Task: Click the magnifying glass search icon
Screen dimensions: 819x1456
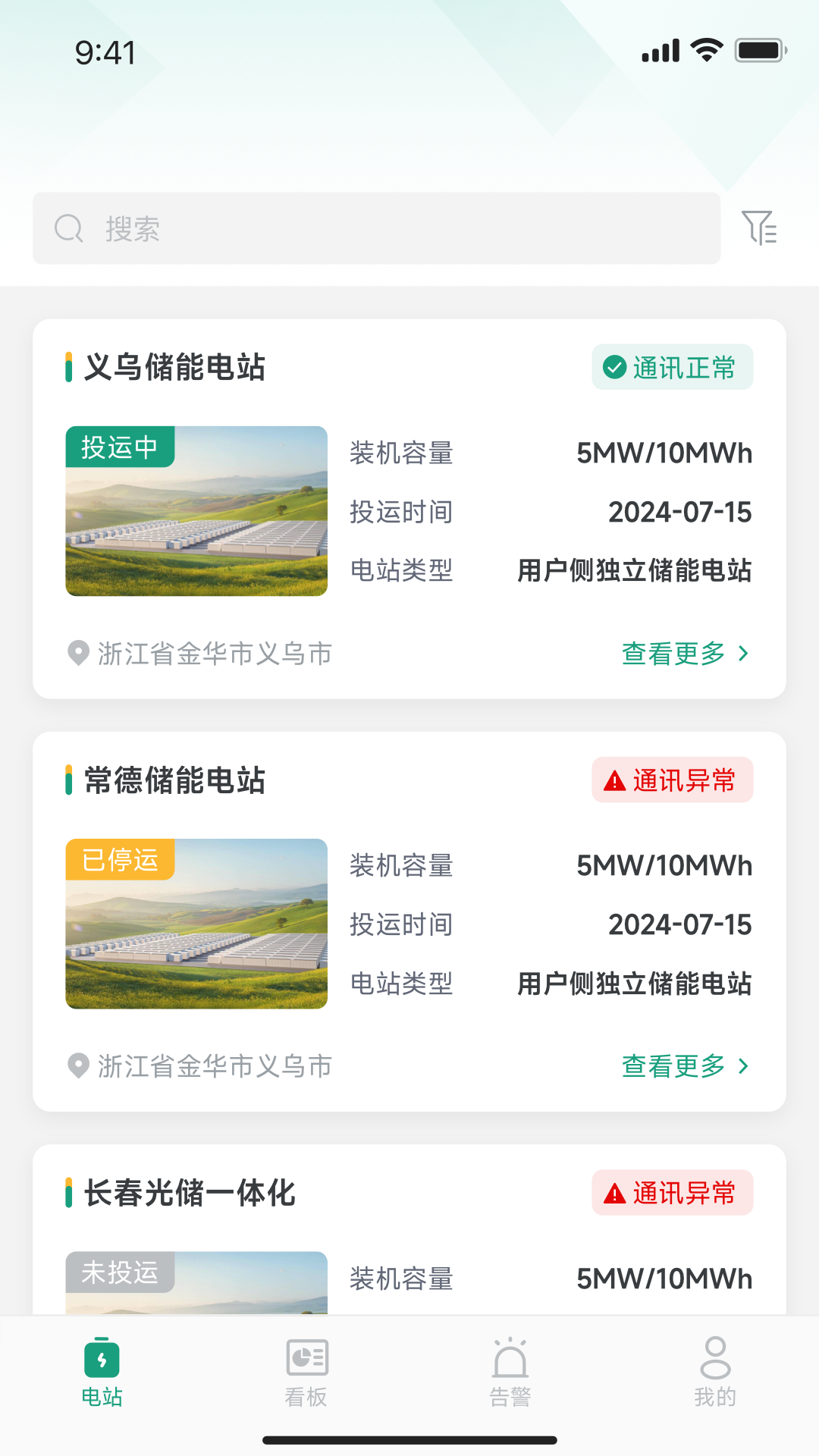Action: click(68, 228)
